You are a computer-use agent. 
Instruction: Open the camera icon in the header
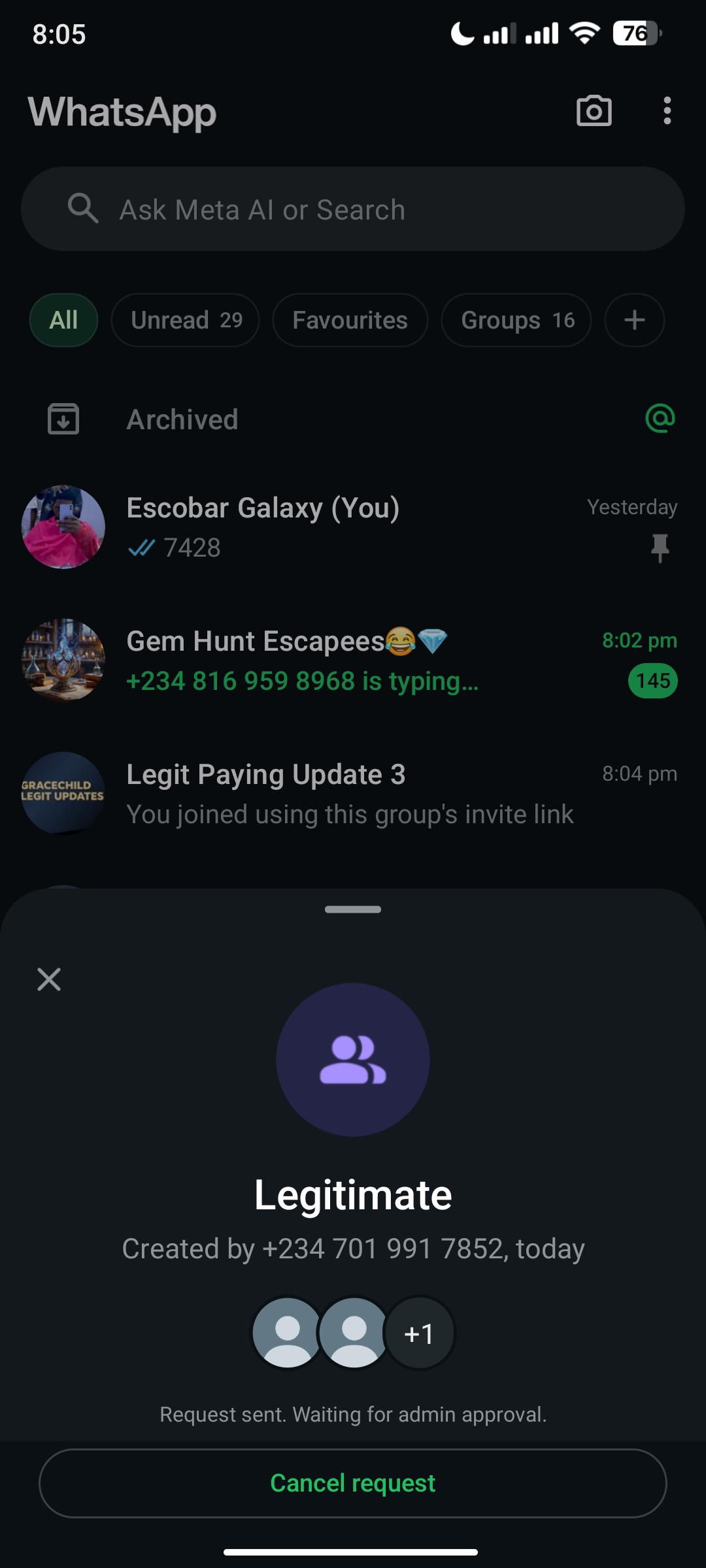click(x=594, y=111)
